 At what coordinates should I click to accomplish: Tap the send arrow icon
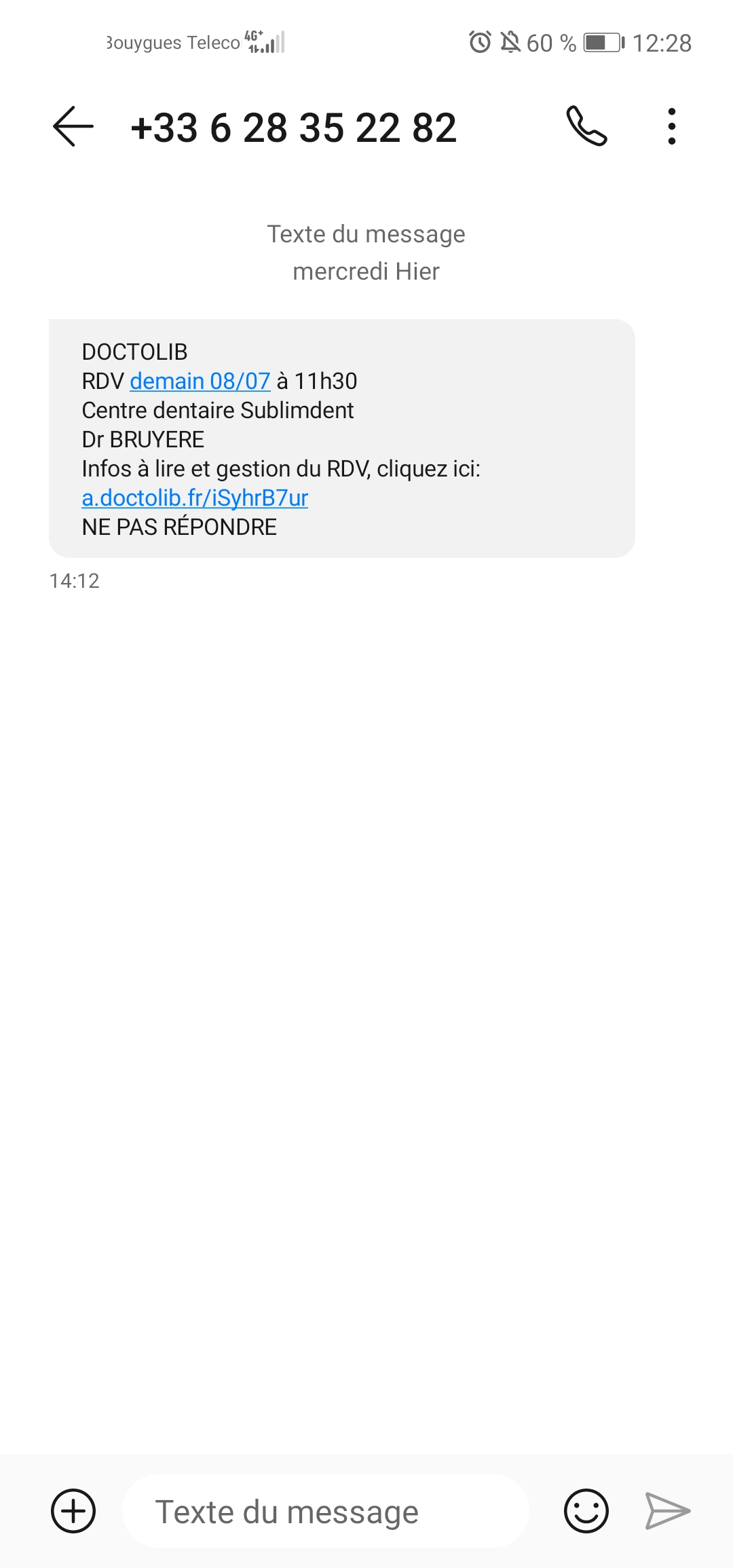(666, 1511)
